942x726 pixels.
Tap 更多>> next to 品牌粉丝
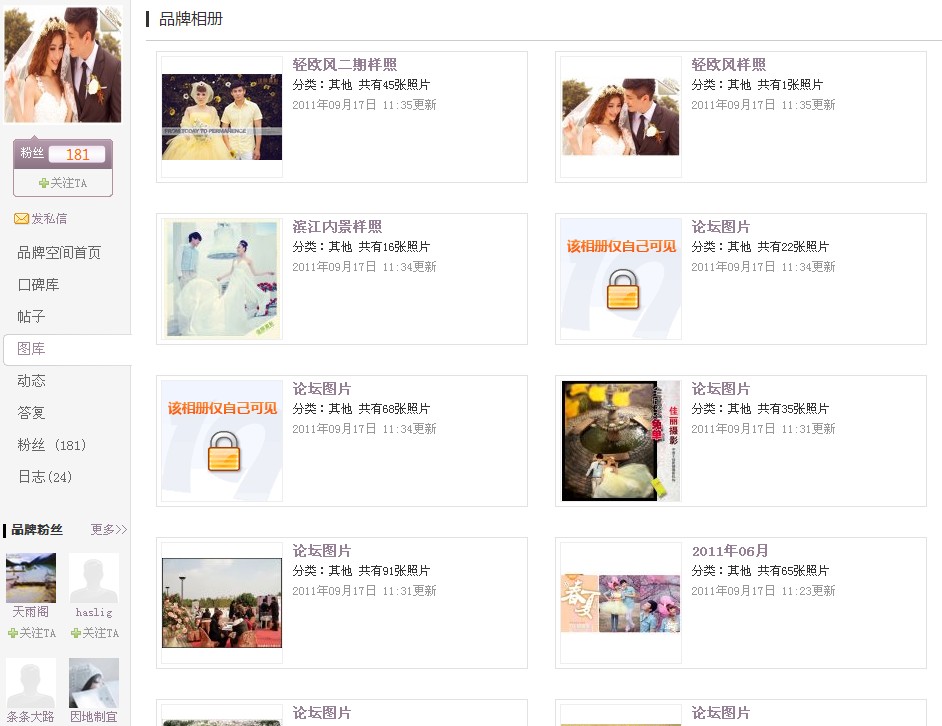click(109, 529)
